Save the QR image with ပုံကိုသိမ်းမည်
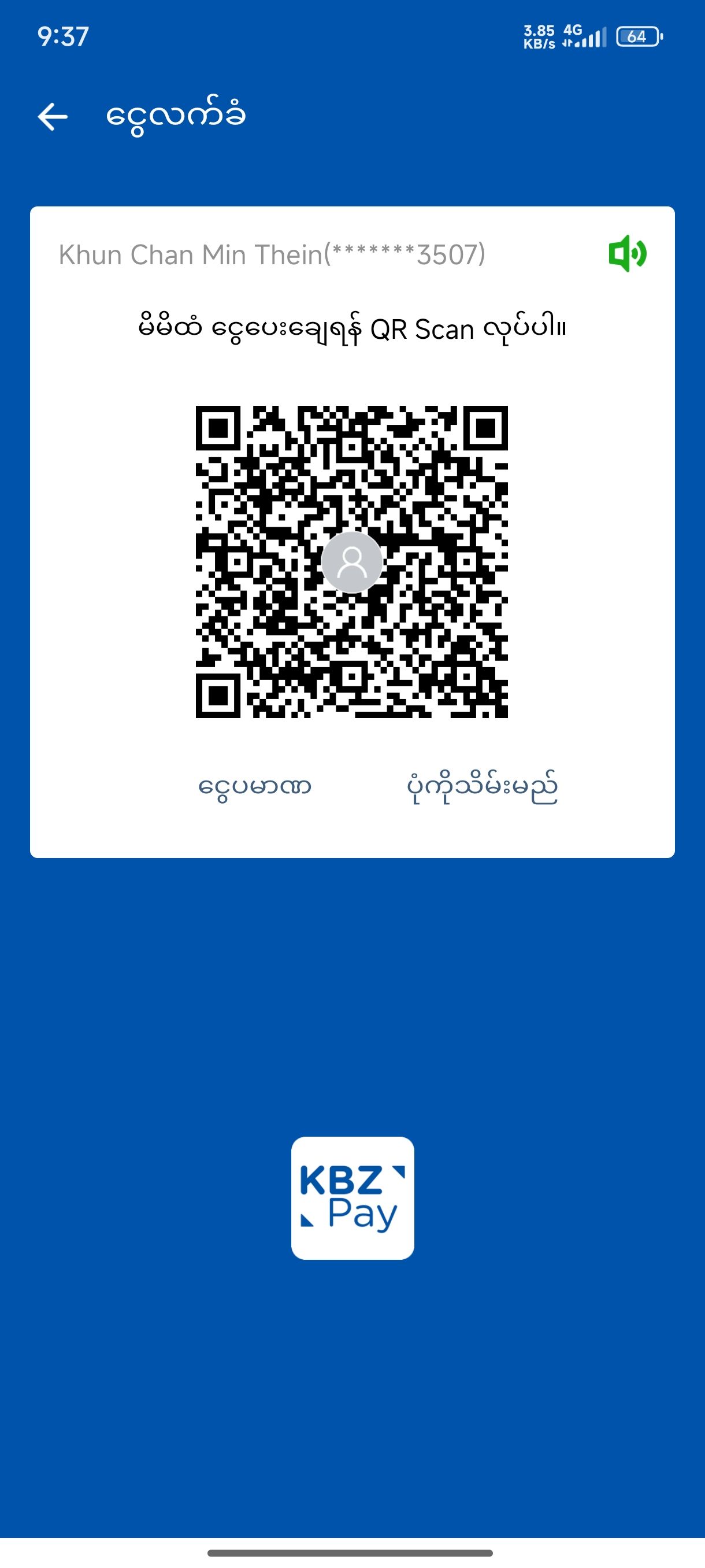The height and width of the screenshot is (1568, 705). click(x=482, y=786)
